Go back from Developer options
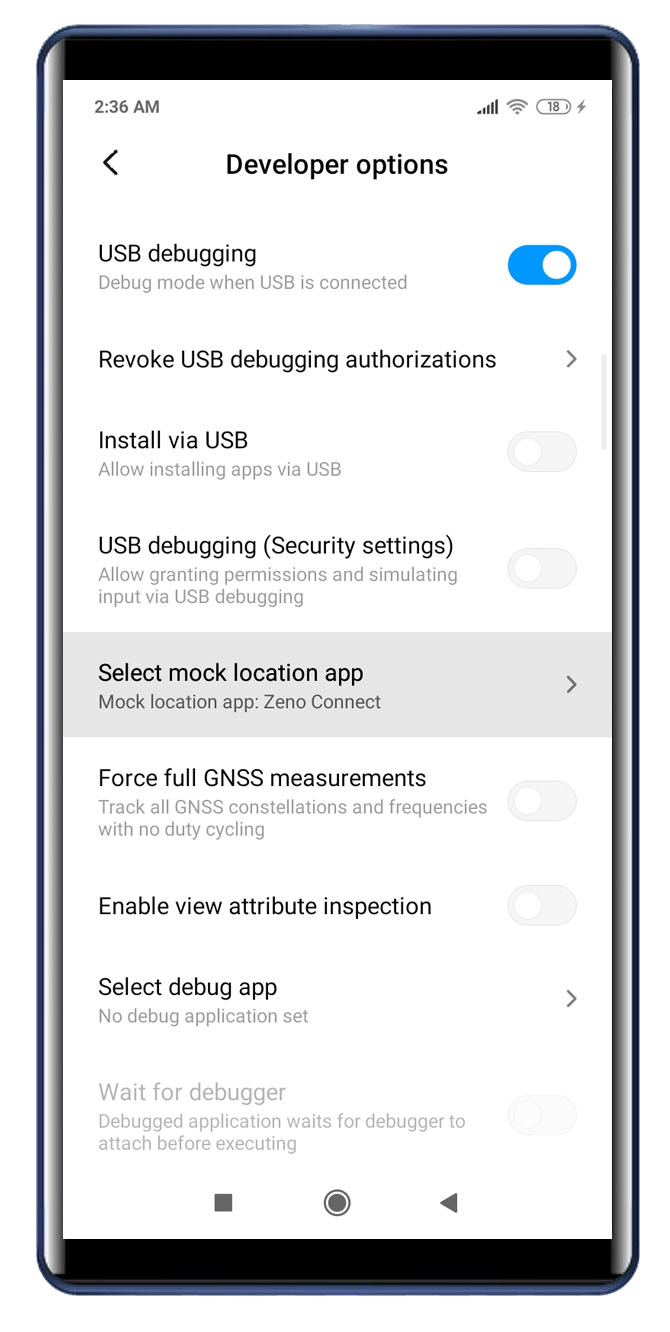This screenshot has width=670, height=1332. (111, 163)
